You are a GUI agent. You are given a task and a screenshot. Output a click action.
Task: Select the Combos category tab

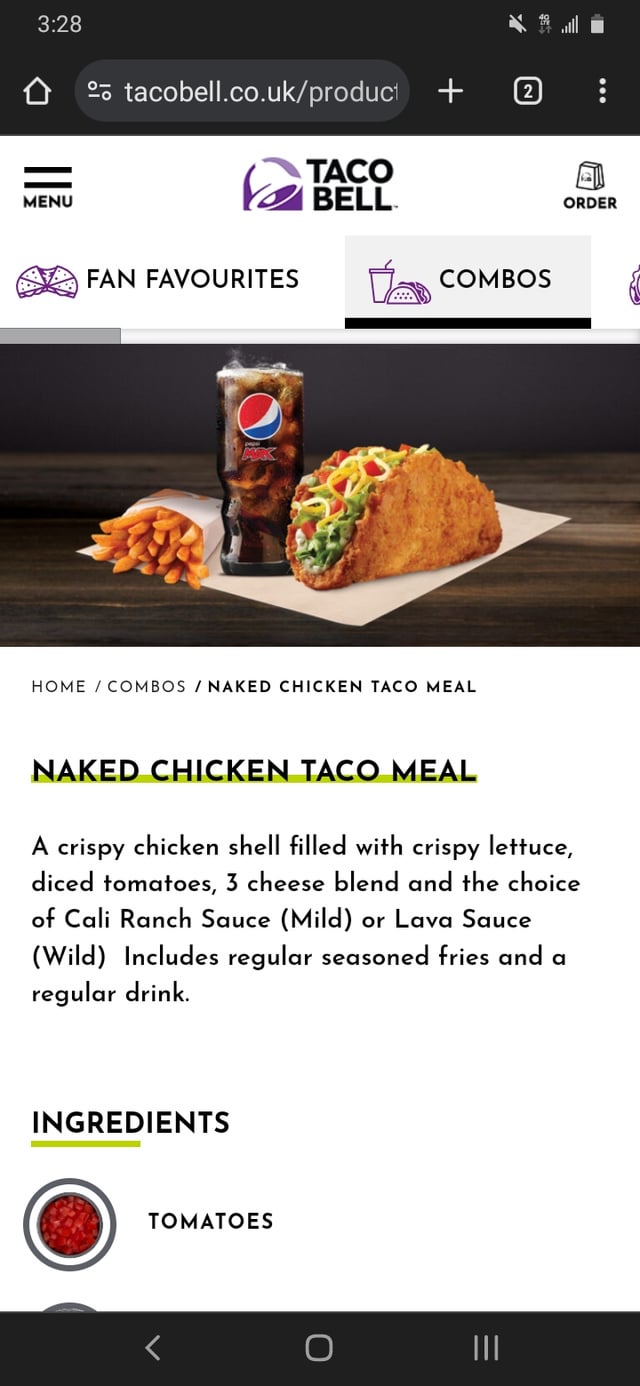(x=468, y=280)
